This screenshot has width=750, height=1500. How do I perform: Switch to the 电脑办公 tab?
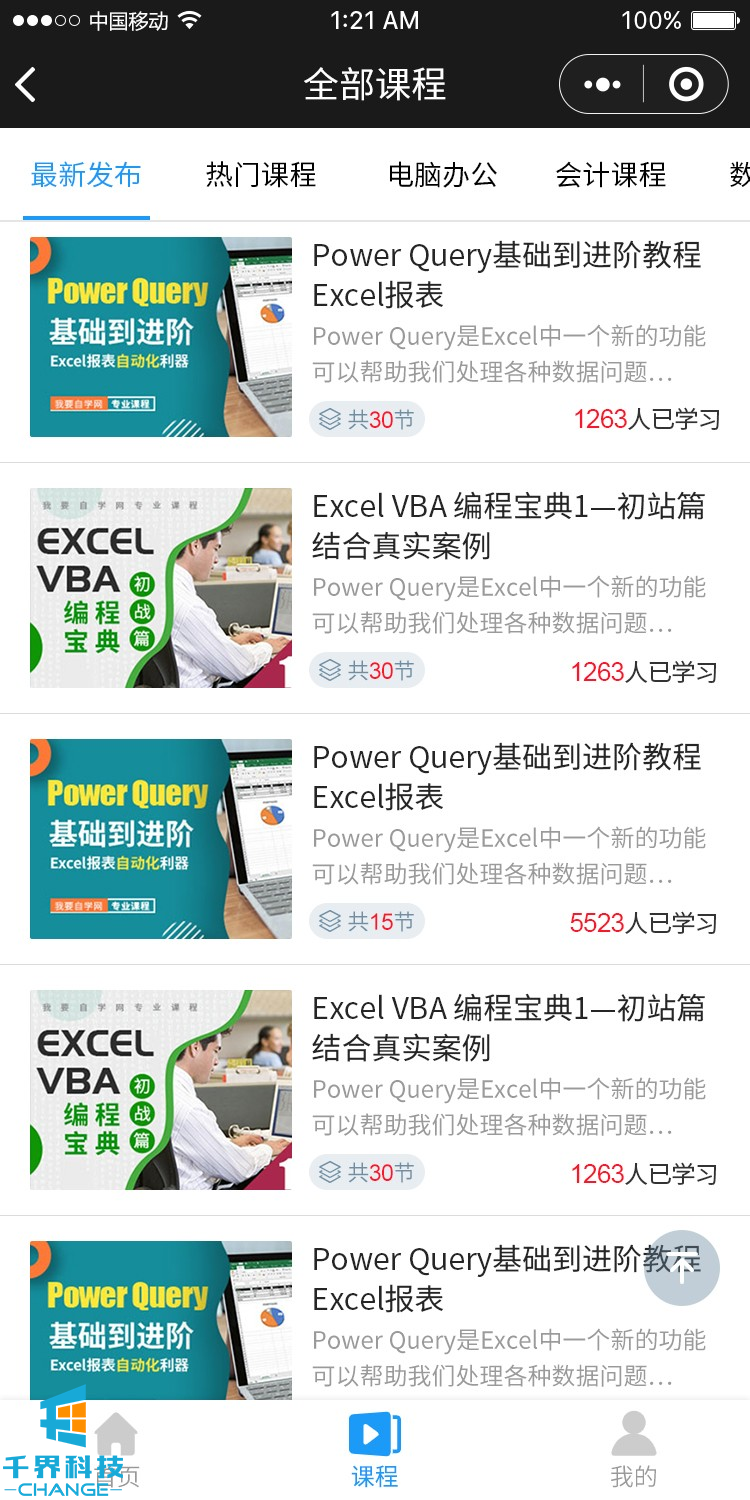442,175
